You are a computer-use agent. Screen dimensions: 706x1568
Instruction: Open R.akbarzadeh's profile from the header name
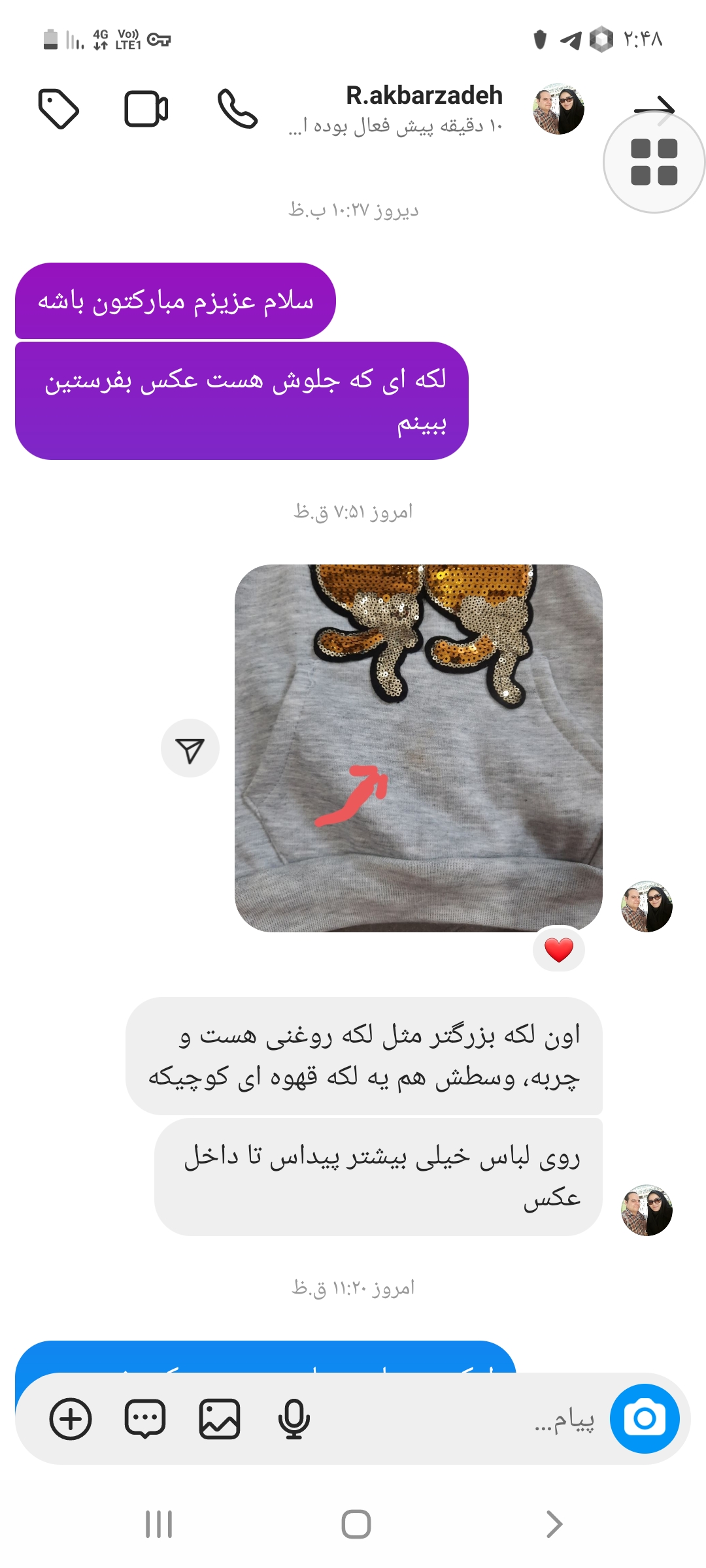click(x=424, y=95)
